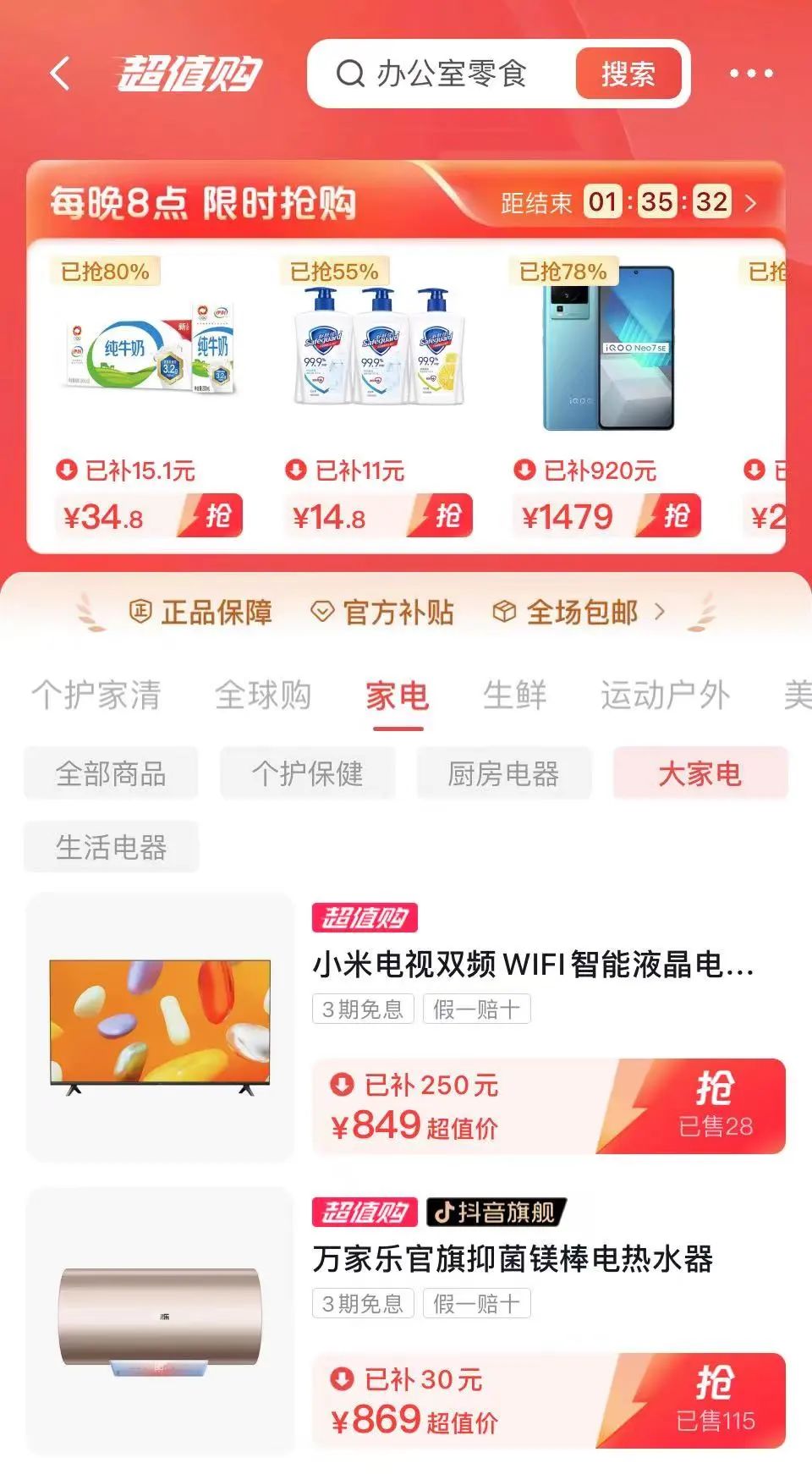812x1474 pixels.
Task: Open the three-dot overflow menu
Action: [x=751, y=74]
